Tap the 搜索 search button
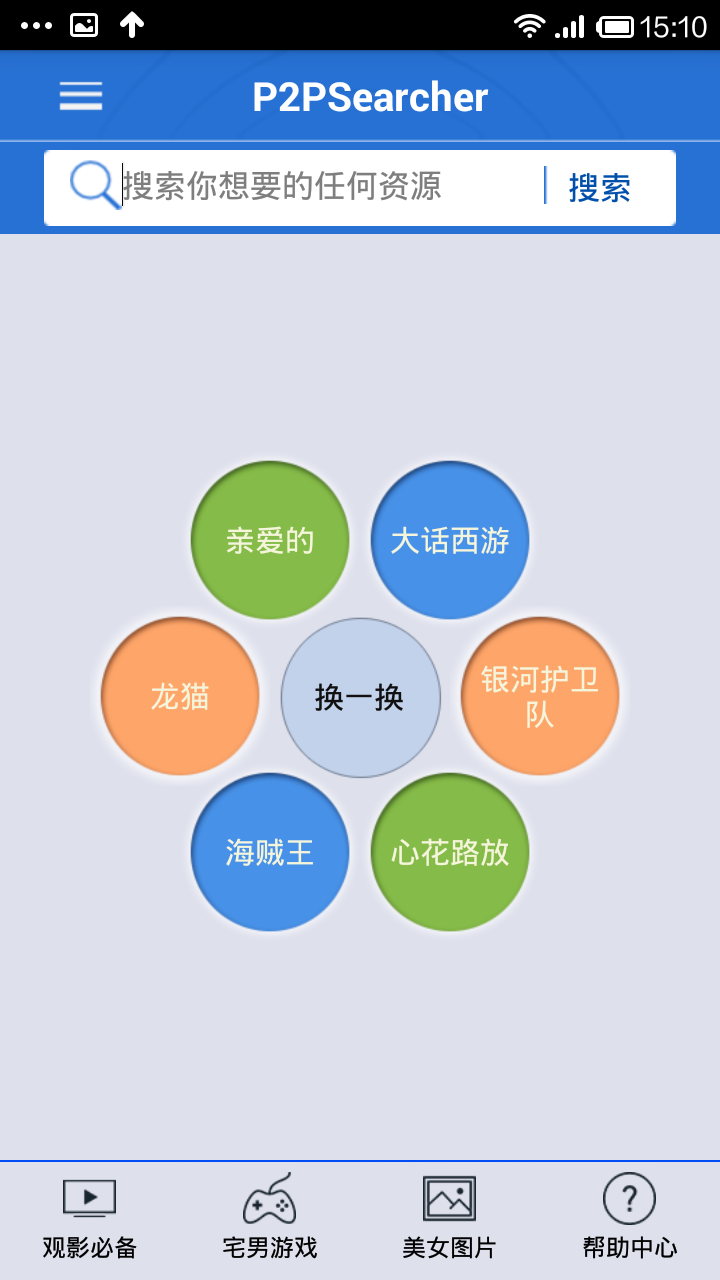Image resolution: width=720 pixels, height=1280 pixels. click(600, 187)
